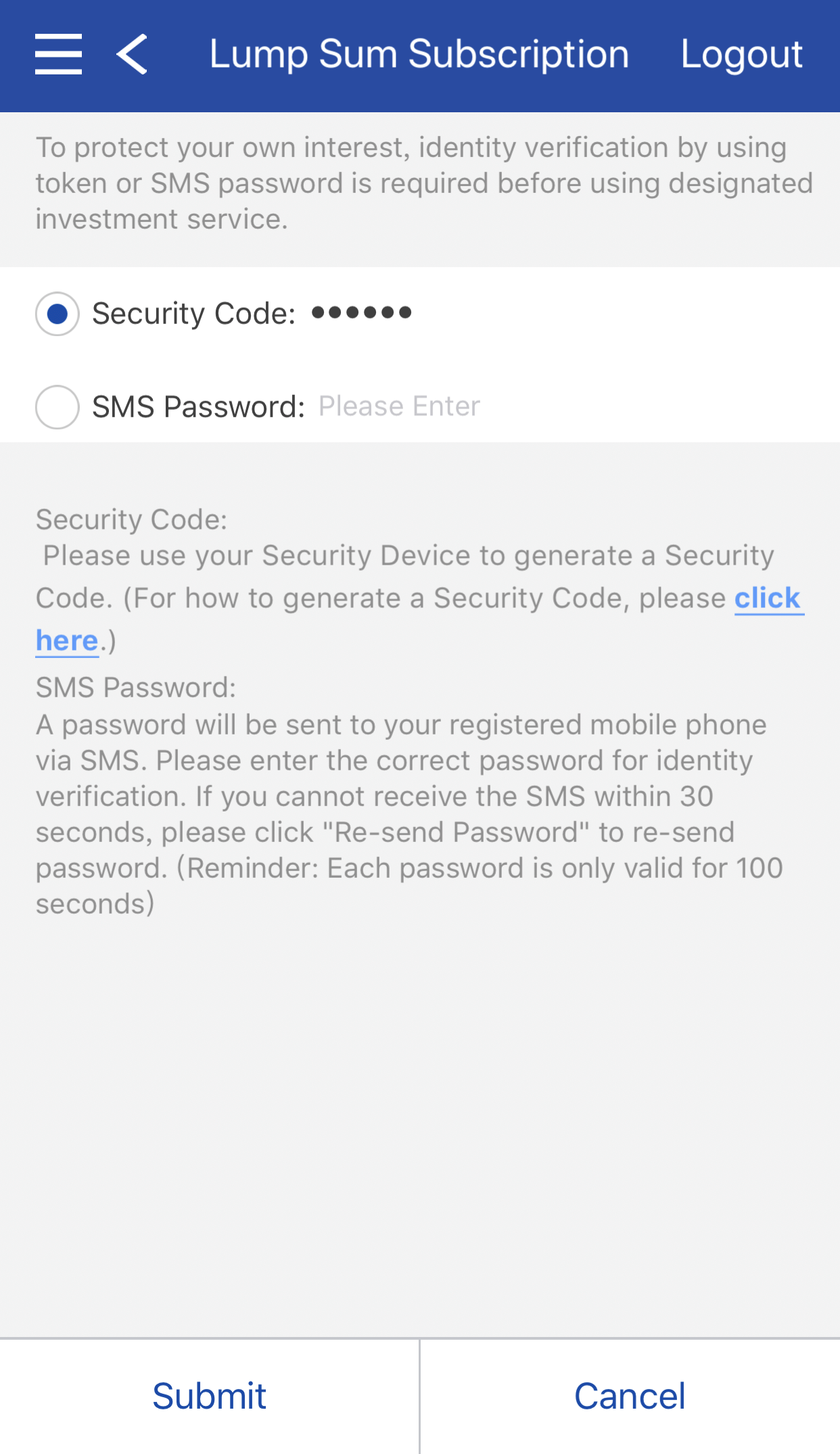Screen dimensions: 840x1454
Task: Open the 'click here' Security Code guide
Action: 768,599
